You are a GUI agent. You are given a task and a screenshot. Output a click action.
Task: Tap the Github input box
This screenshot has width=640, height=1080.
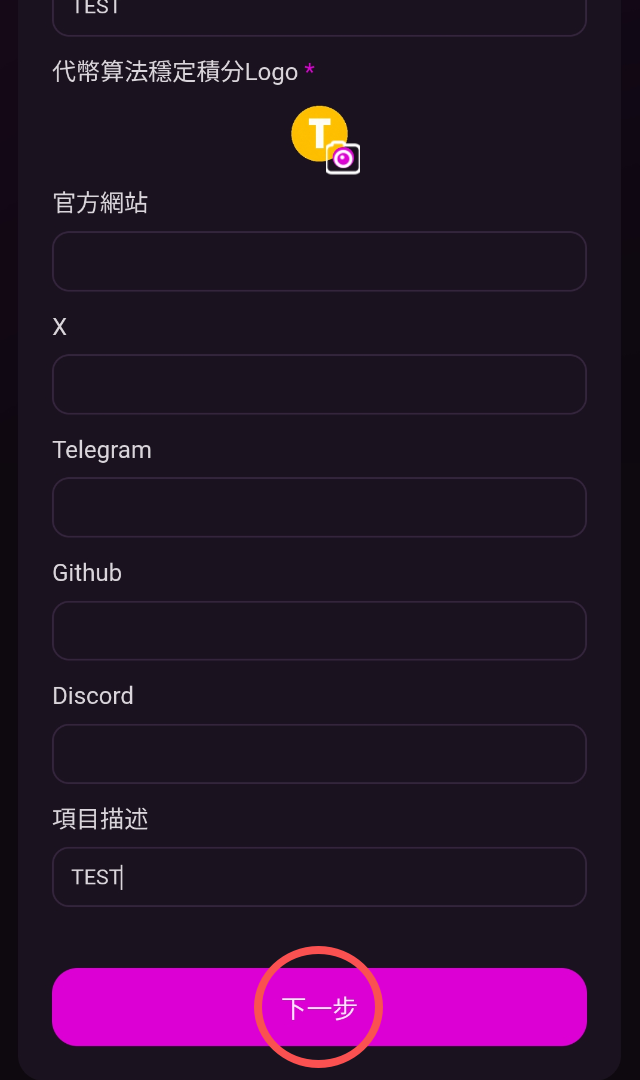pos(319,631)
